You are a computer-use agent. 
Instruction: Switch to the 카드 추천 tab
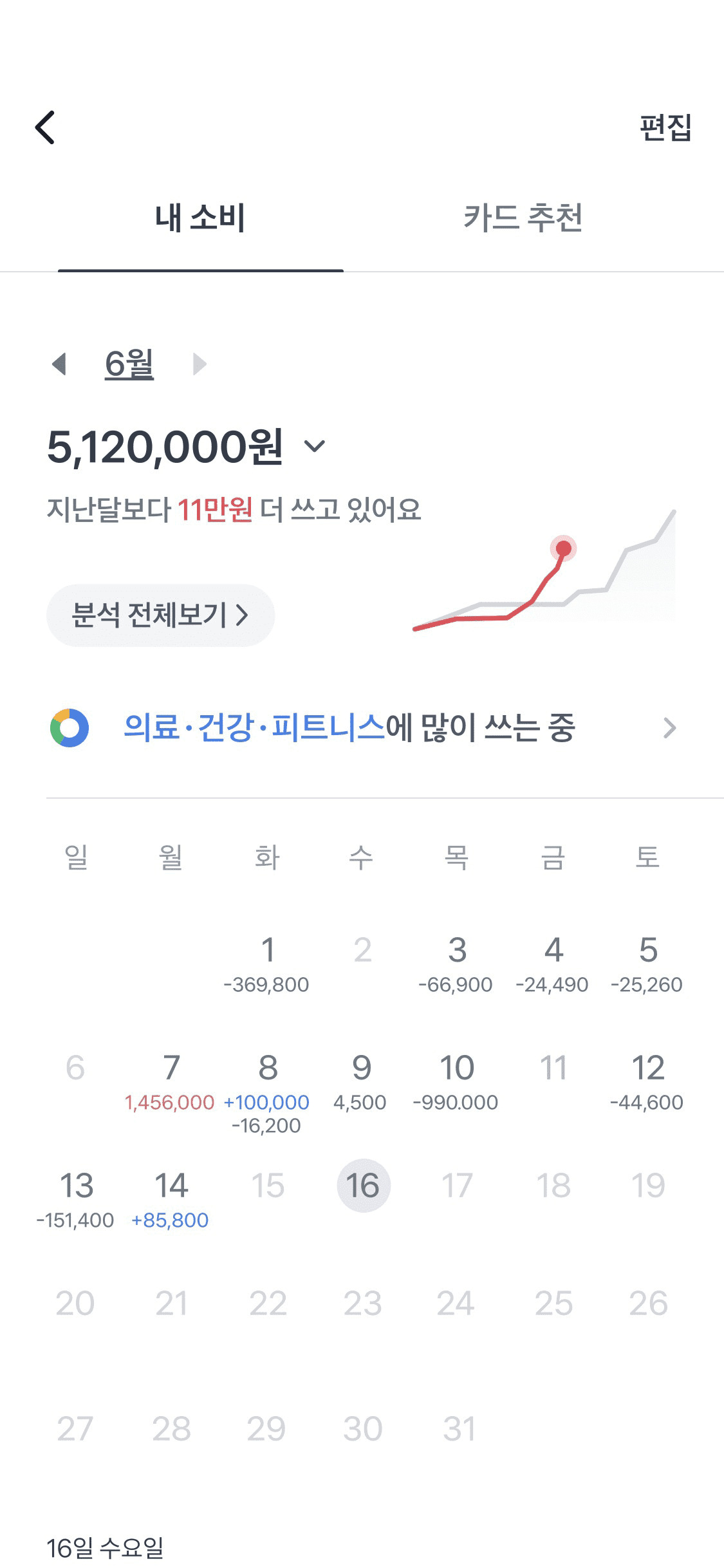click(x=523, y=218)
